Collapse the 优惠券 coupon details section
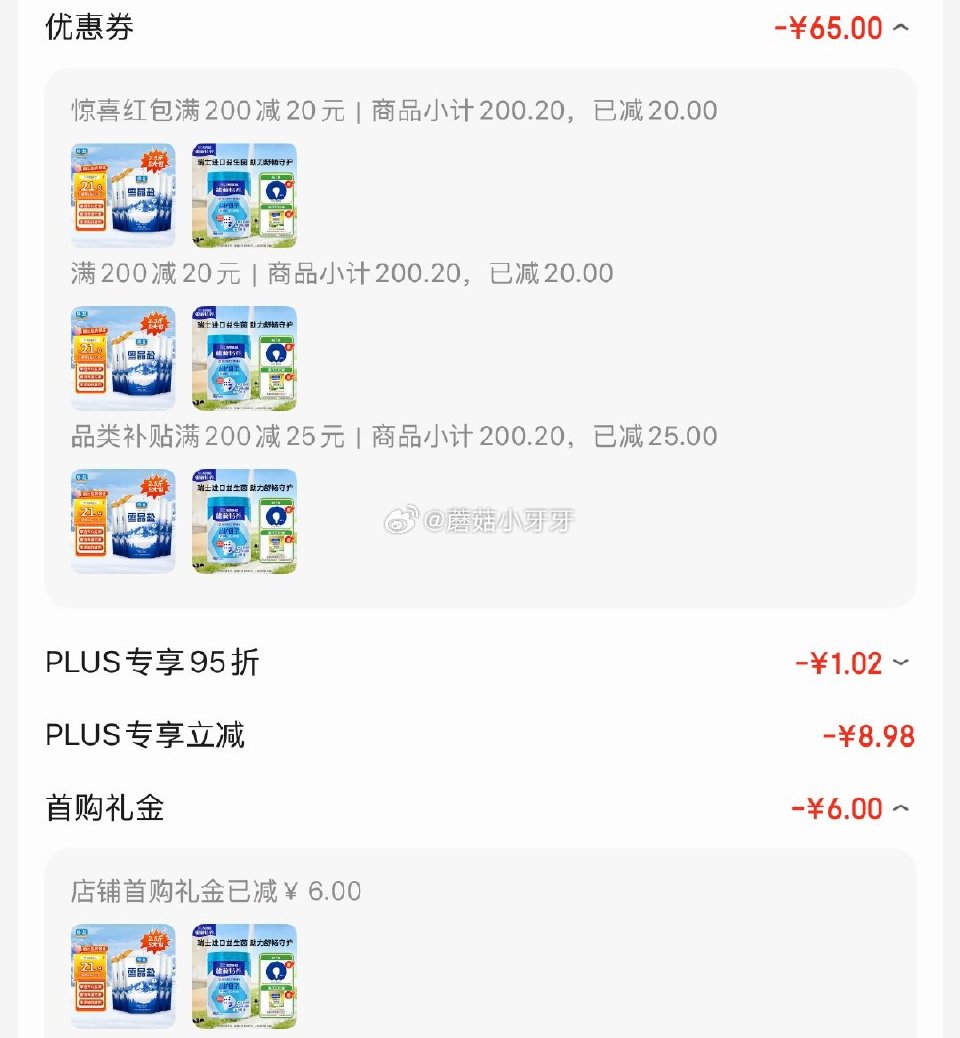The image size is (960, 1038). coord(901,27)
